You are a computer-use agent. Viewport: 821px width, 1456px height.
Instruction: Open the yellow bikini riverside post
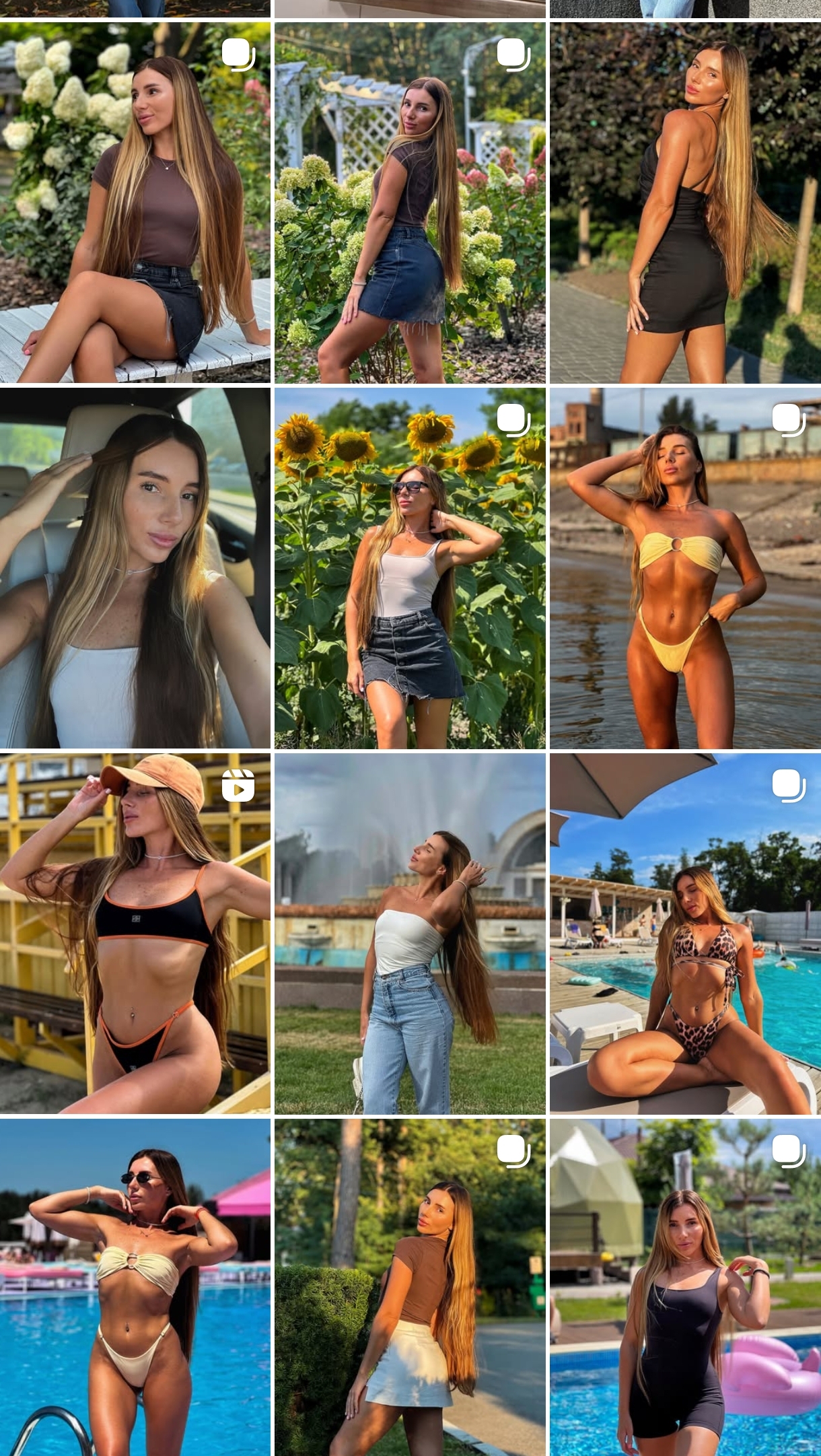685,568
